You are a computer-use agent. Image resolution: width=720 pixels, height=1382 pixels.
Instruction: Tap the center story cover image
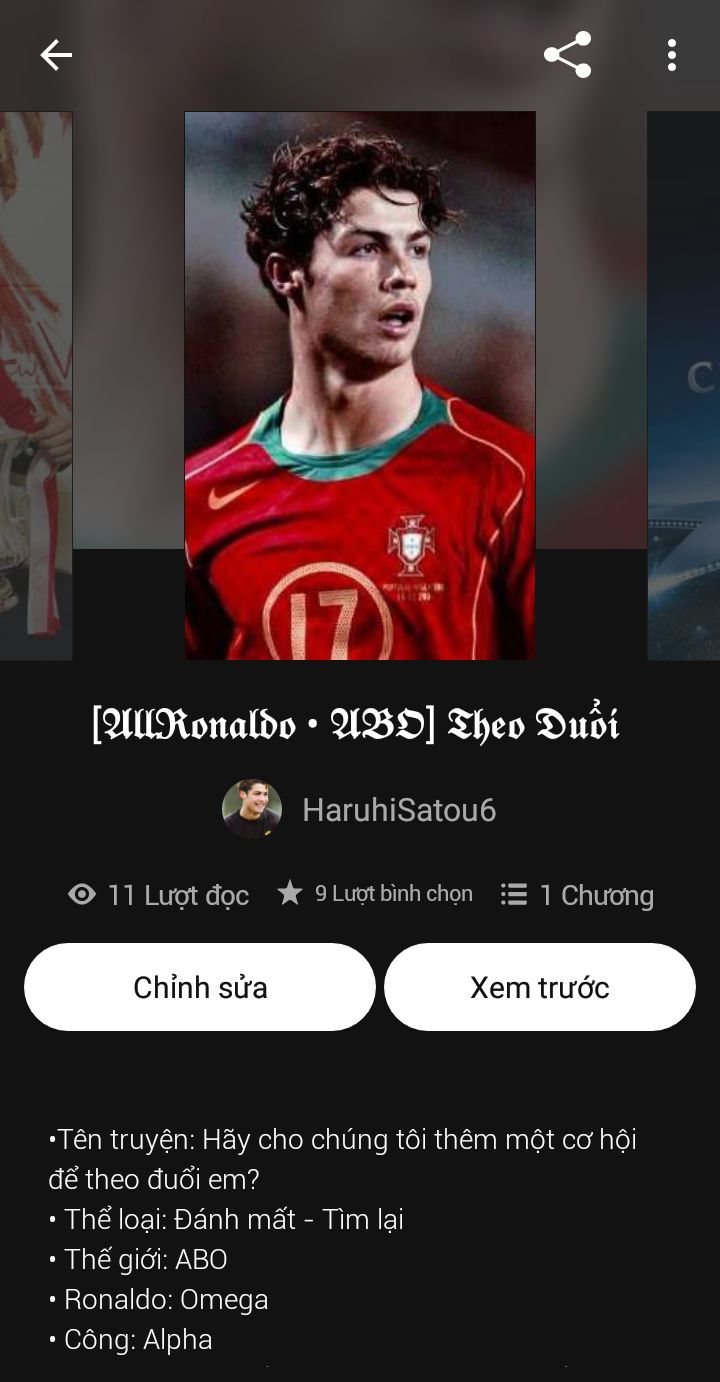coord(360,385)
